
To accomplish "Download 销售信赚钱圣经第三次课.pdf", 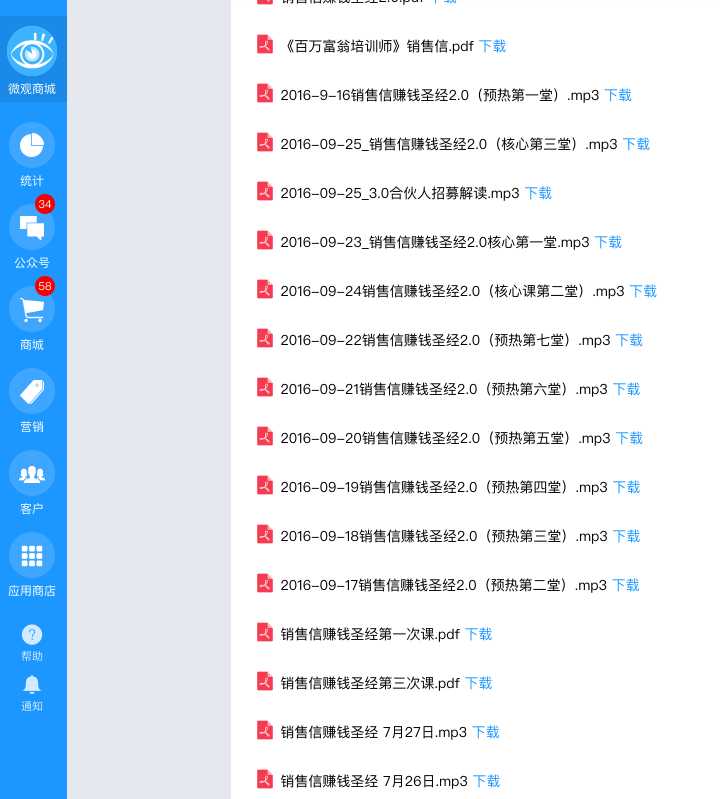I will (x=478, y=683).
